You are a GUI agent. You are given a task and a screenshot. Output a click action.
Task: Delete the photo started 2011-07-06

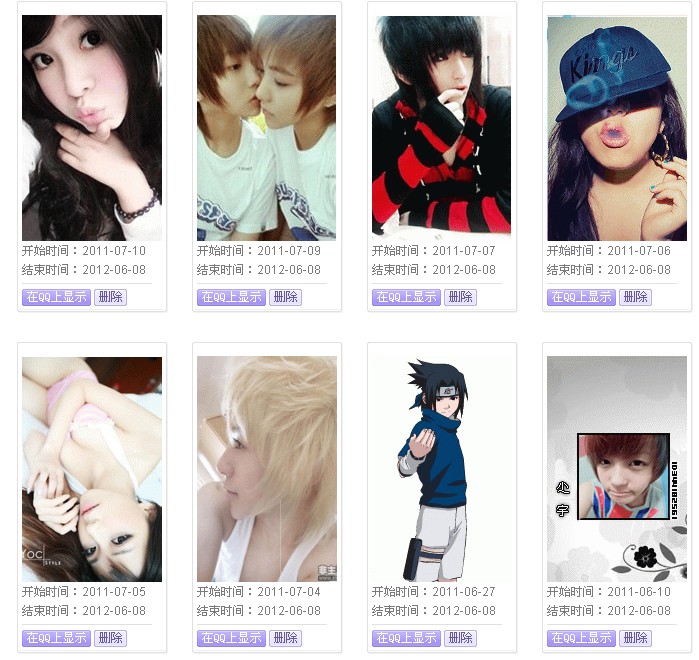coord(635,297)
